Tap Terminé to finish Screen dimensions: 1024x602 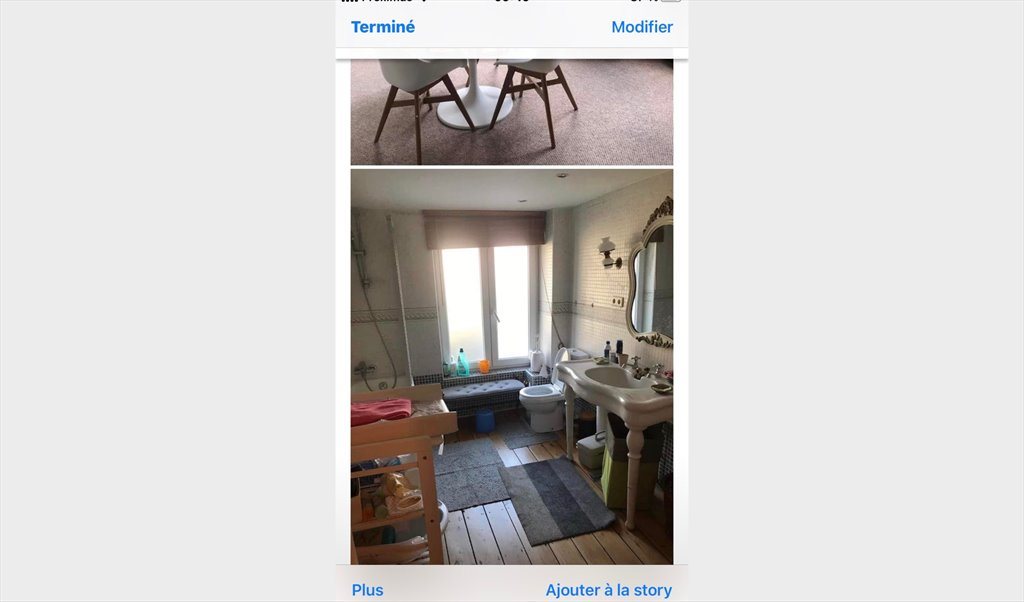pyautogui.click(x=383, y=27)
